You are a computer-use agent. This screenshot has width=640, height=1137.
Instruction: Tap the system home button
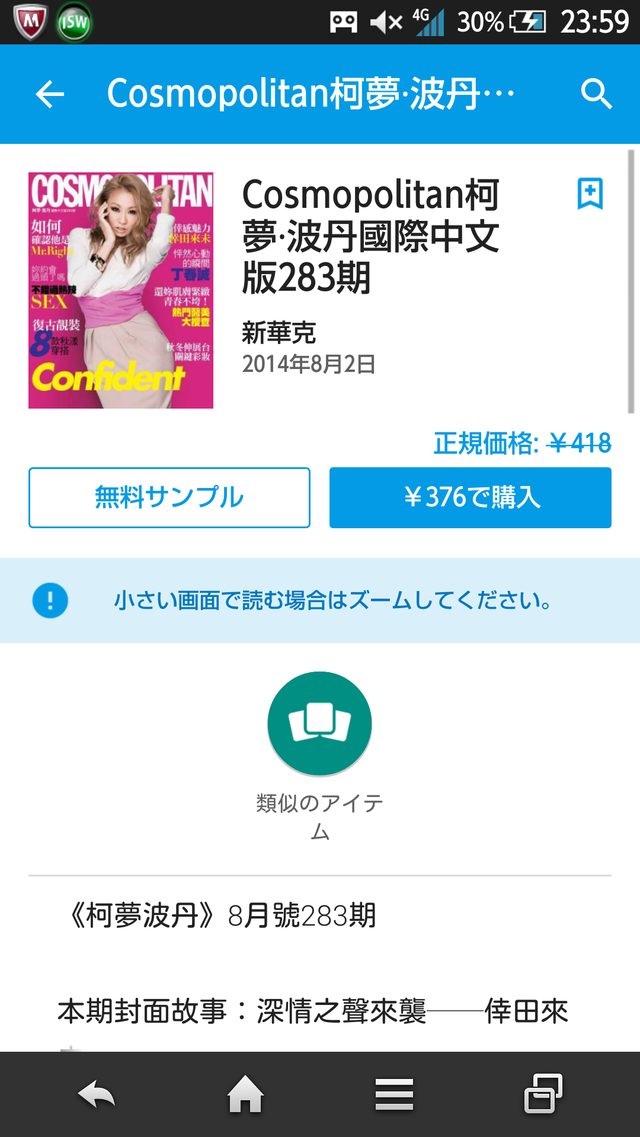click(x=245, y=1096)
